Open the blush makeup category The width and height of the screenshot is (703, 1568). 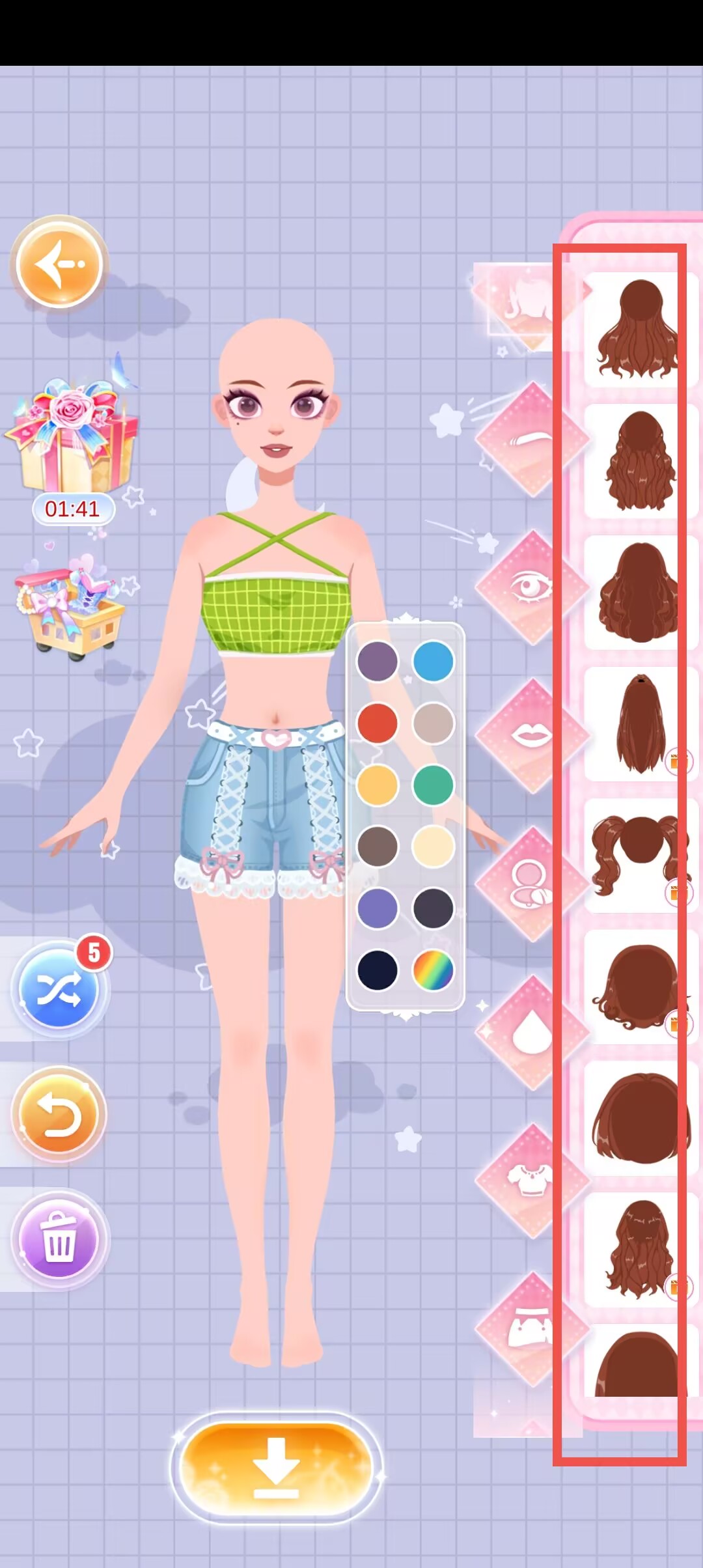531,884
